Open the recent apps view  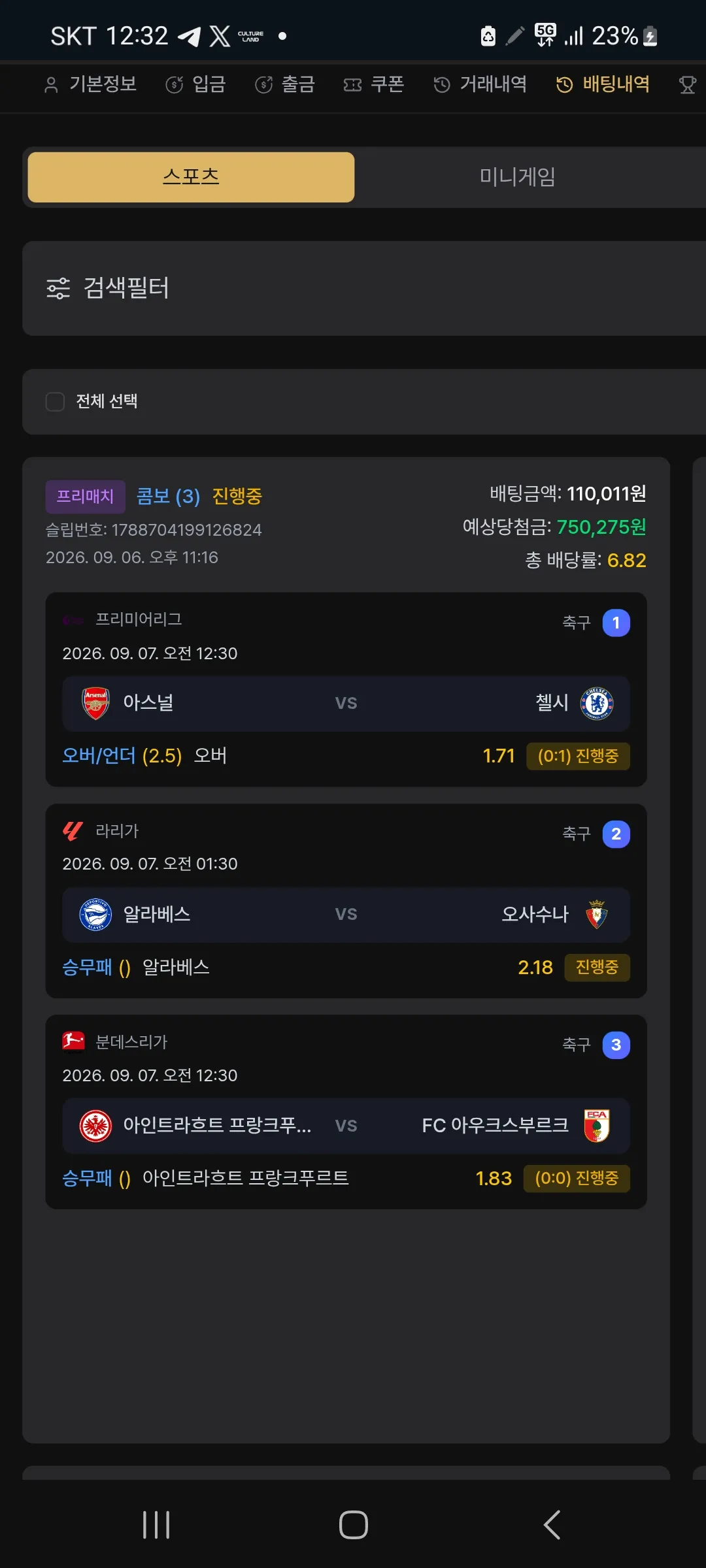pos(156,1525)
